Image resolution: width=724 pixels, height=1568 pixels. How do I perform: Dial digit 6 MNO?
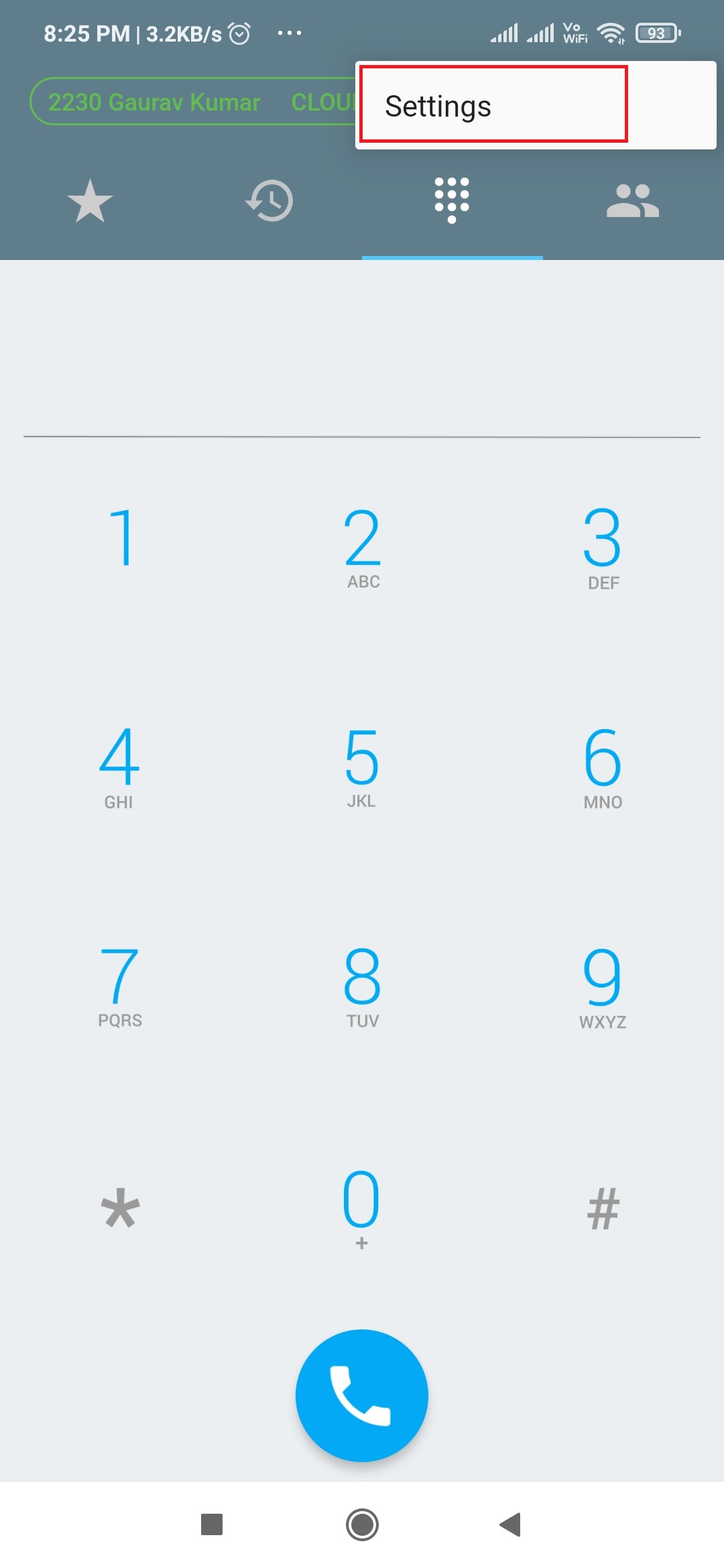603,767
